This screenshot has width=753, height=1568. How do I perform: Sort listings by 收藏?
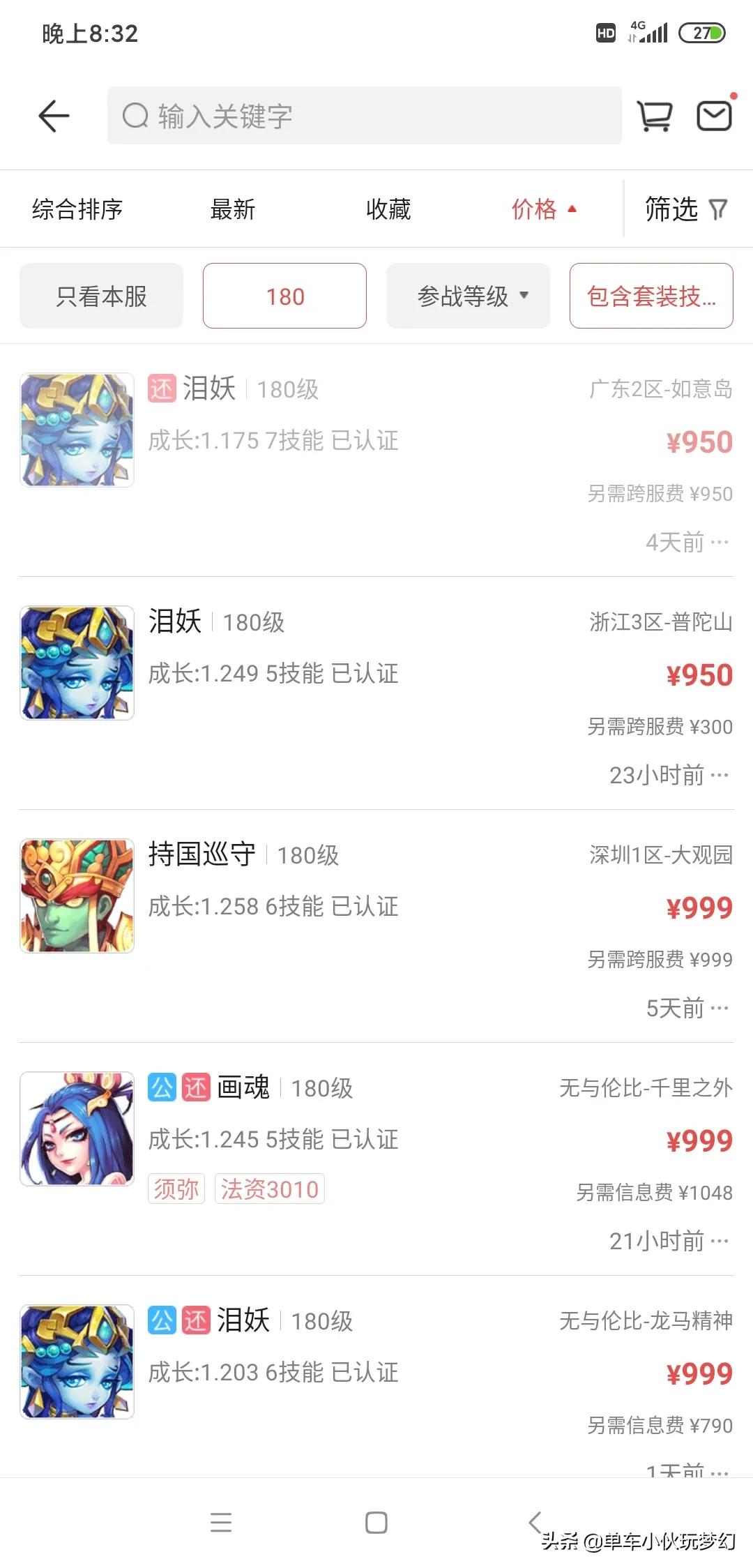click(x=388, y=209)
